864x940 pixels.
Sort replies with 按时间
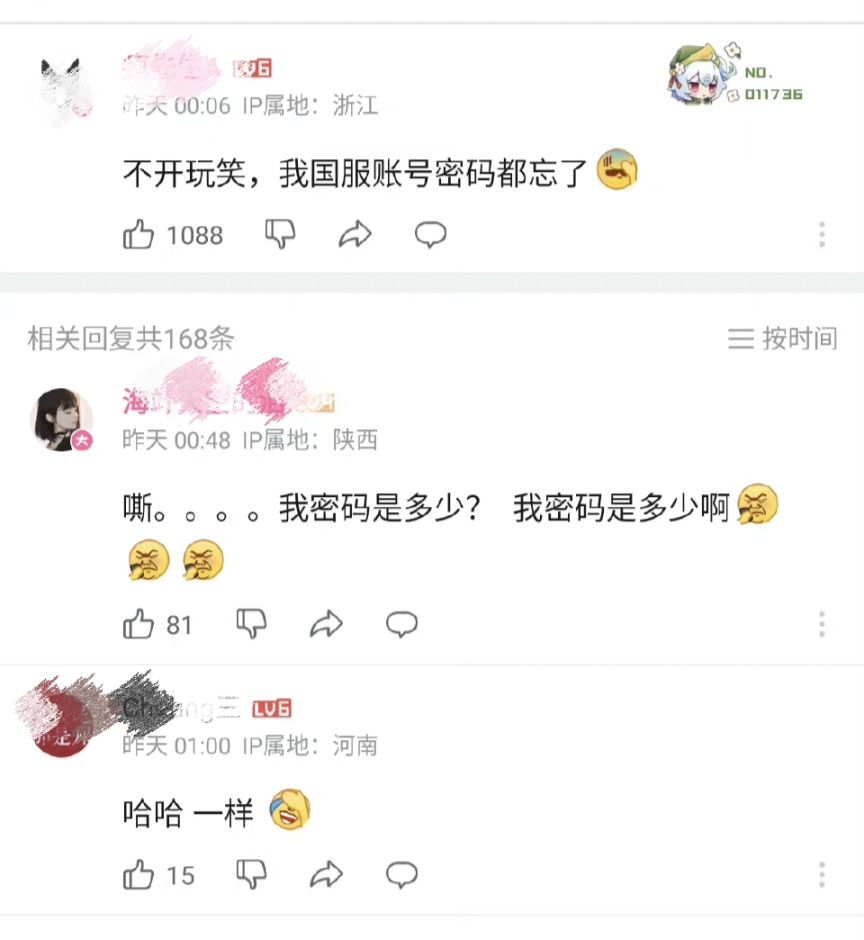(782, 339)
